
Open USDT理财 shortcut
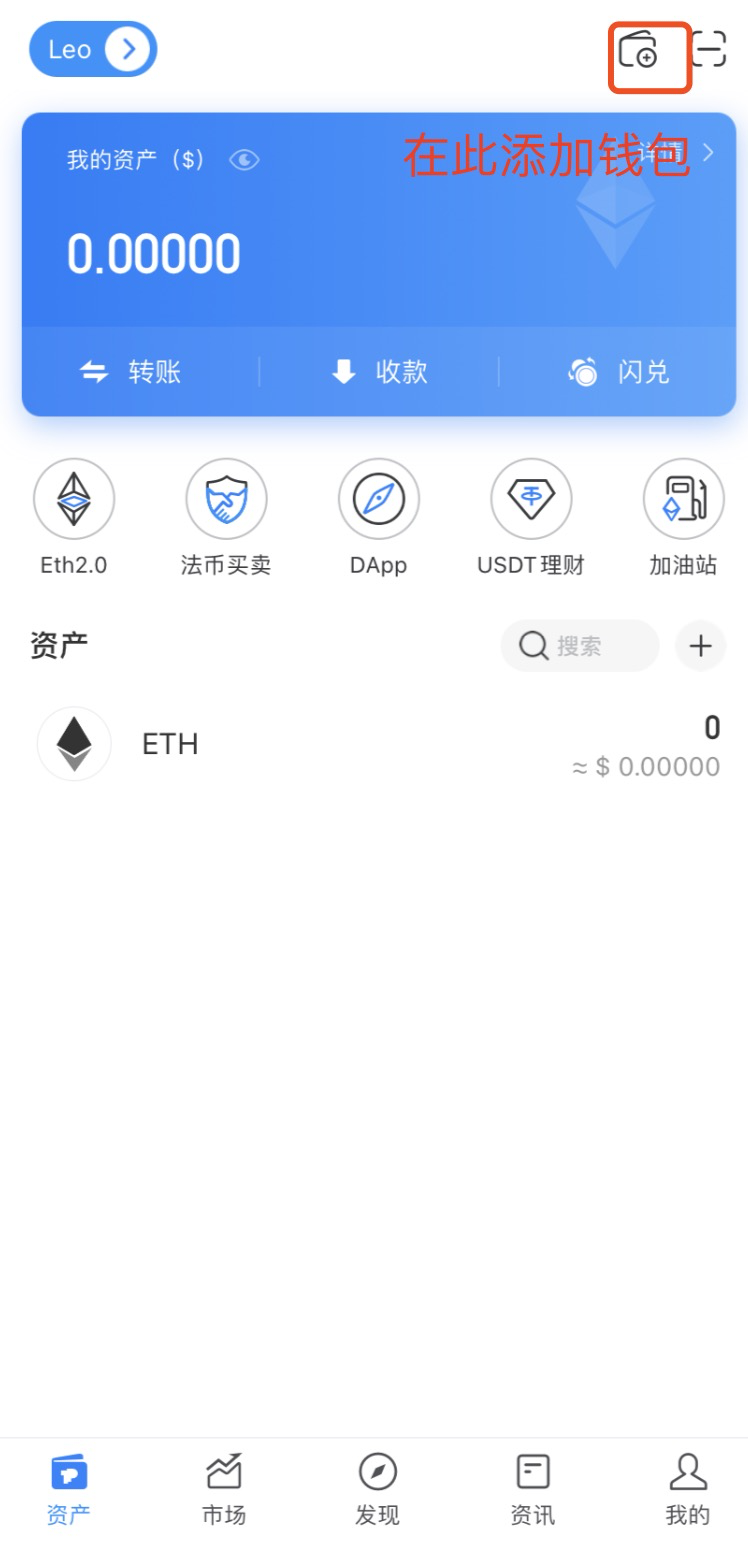pos(531,518)
